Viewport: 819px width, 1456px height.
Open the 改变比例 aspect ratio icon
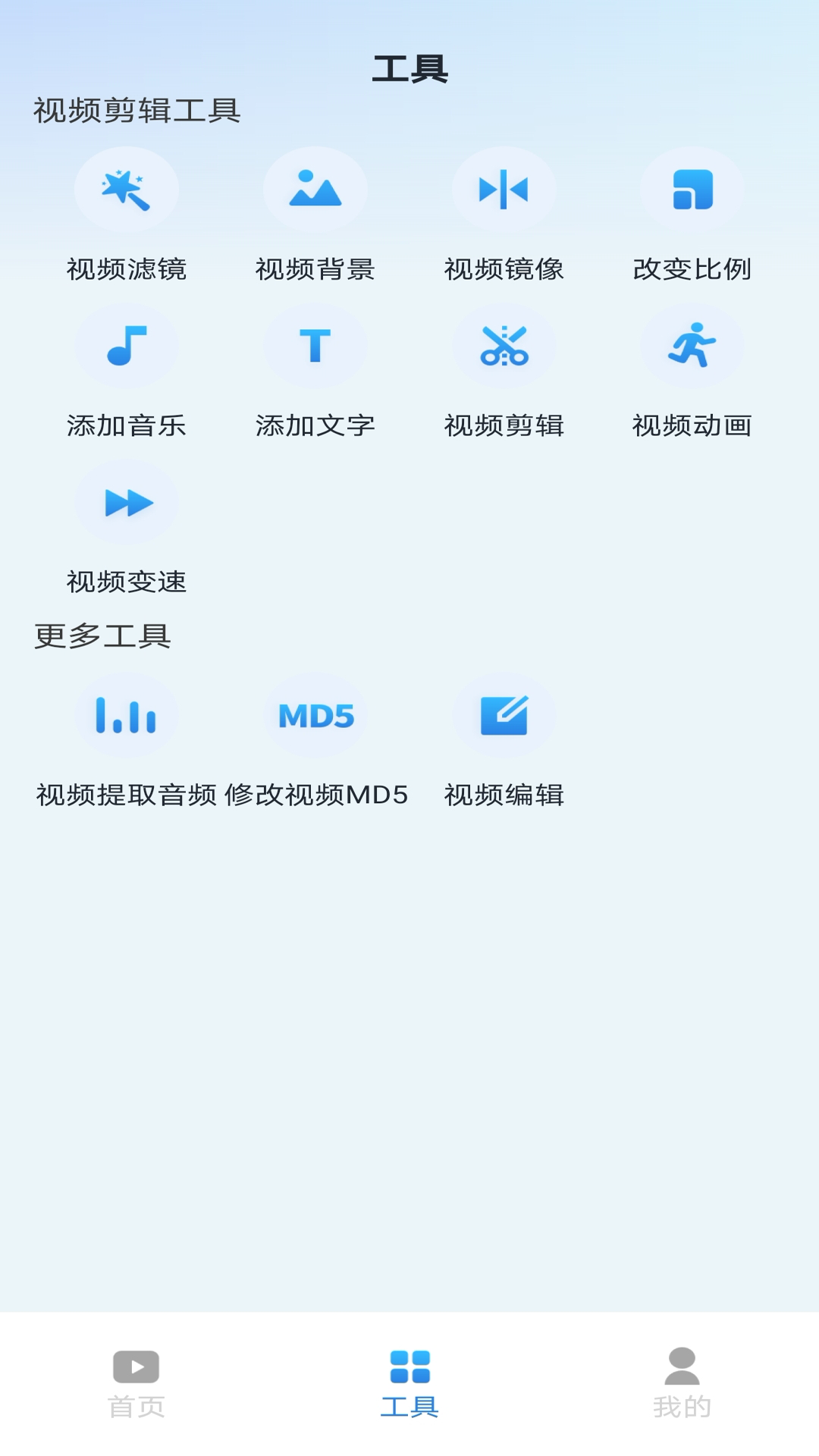click(692, 190)
